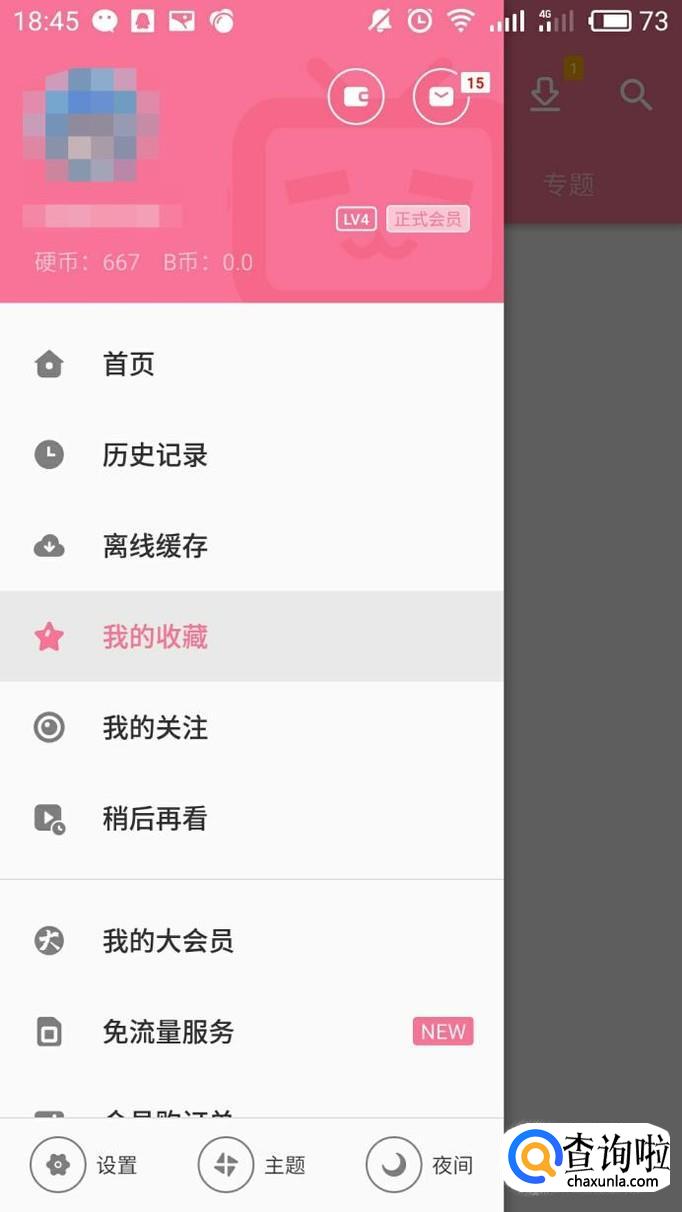
Task: Open 主题 theme picker
Action: [252, 1165]
